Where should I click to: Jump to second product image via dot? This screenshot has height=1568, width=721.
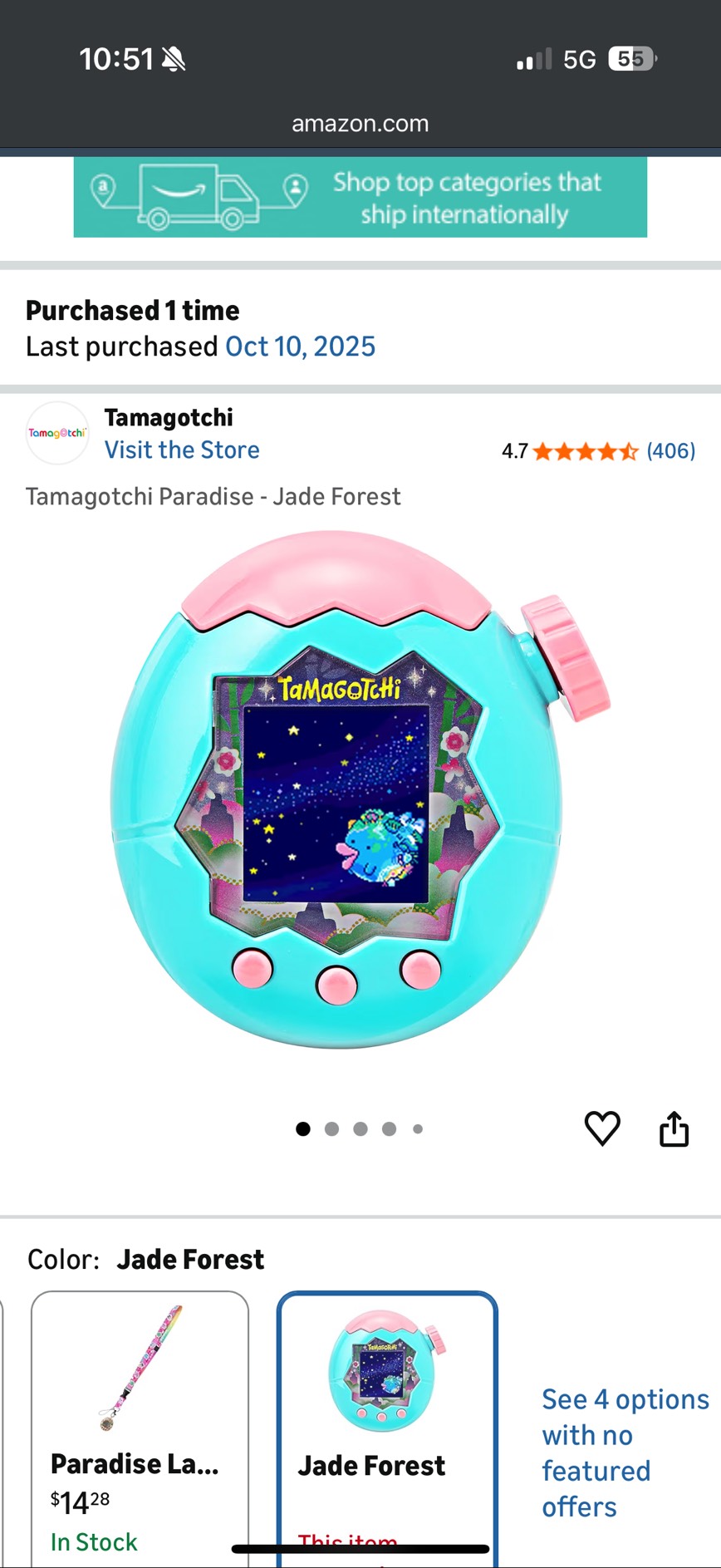pos(331,1128)
